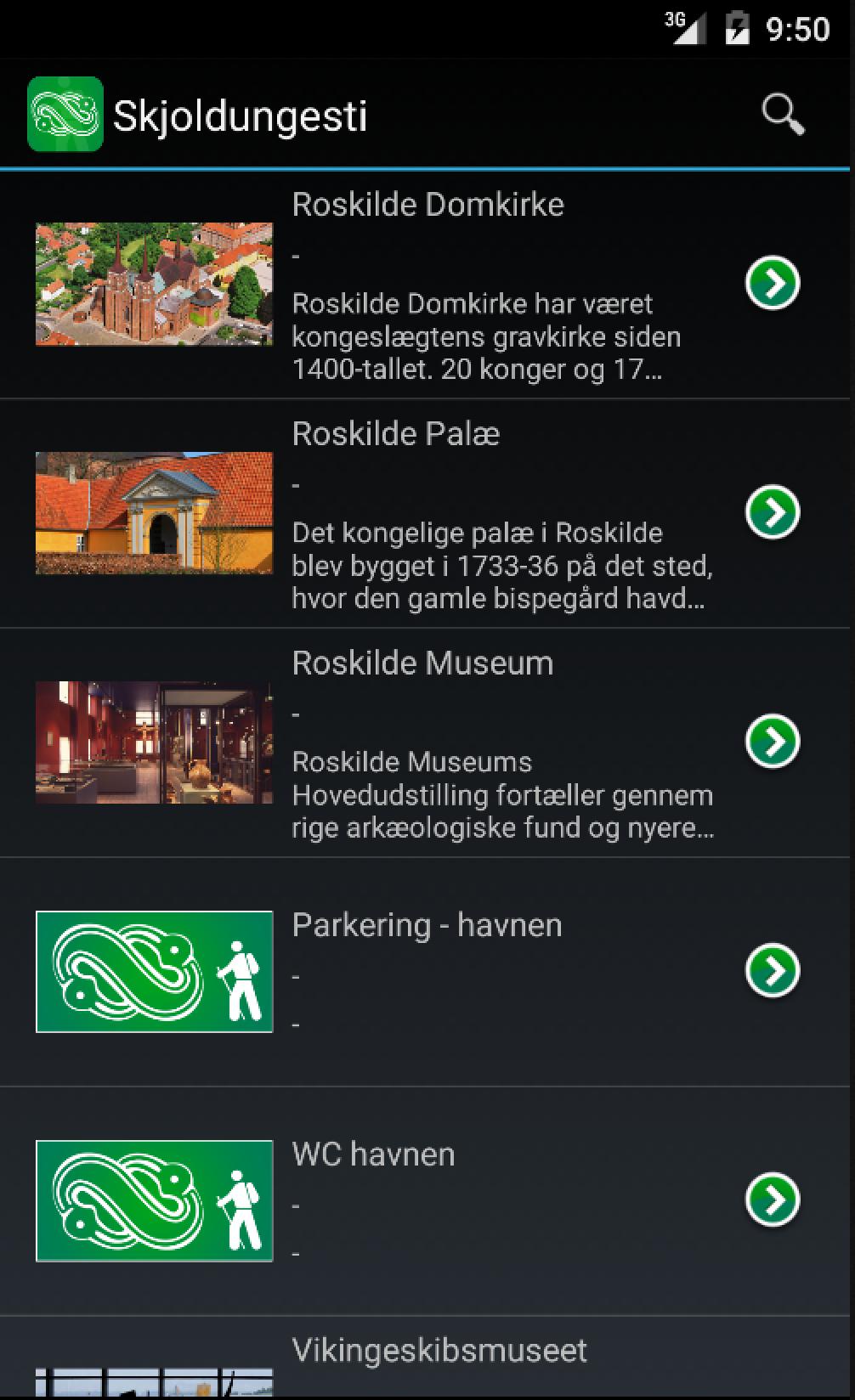Tap the battery icon in the status bar
The height and width of the screenshot is (1400, 855).
click(739, 25)
